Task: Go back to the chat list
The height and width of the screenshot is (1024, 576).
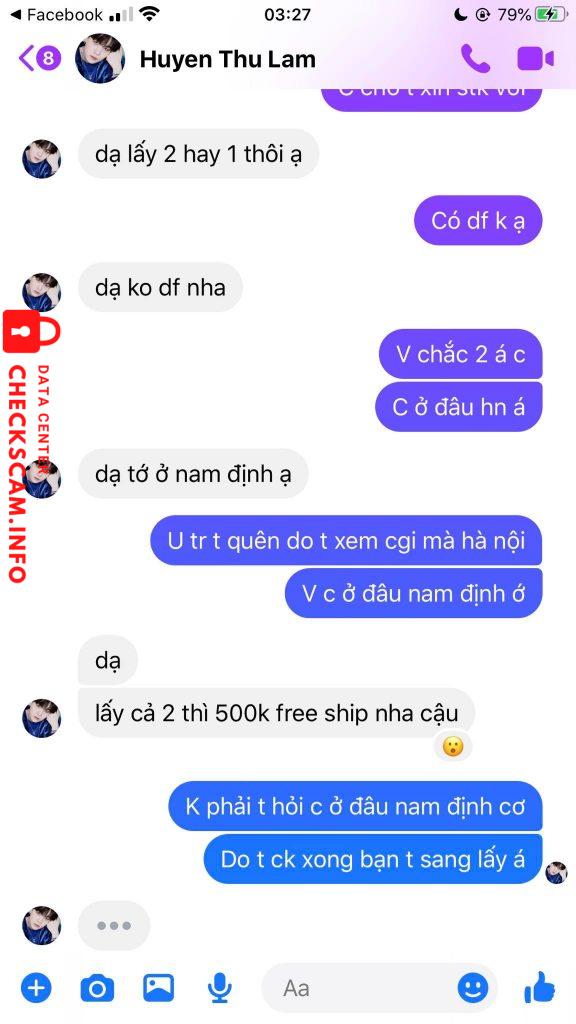Action: [x=39, y=59]
